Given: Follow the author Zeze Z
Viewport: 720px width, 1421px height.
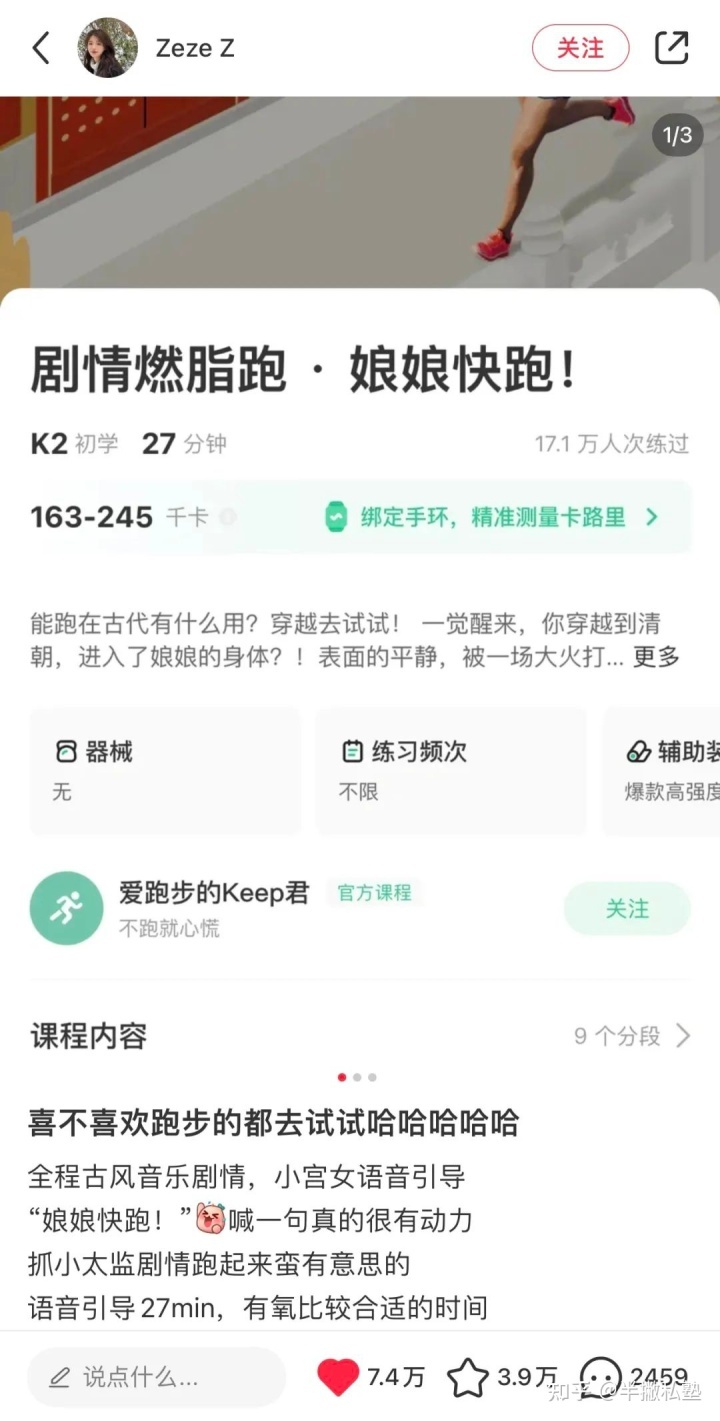Looking at the screenshot, I should click(580, 48).
